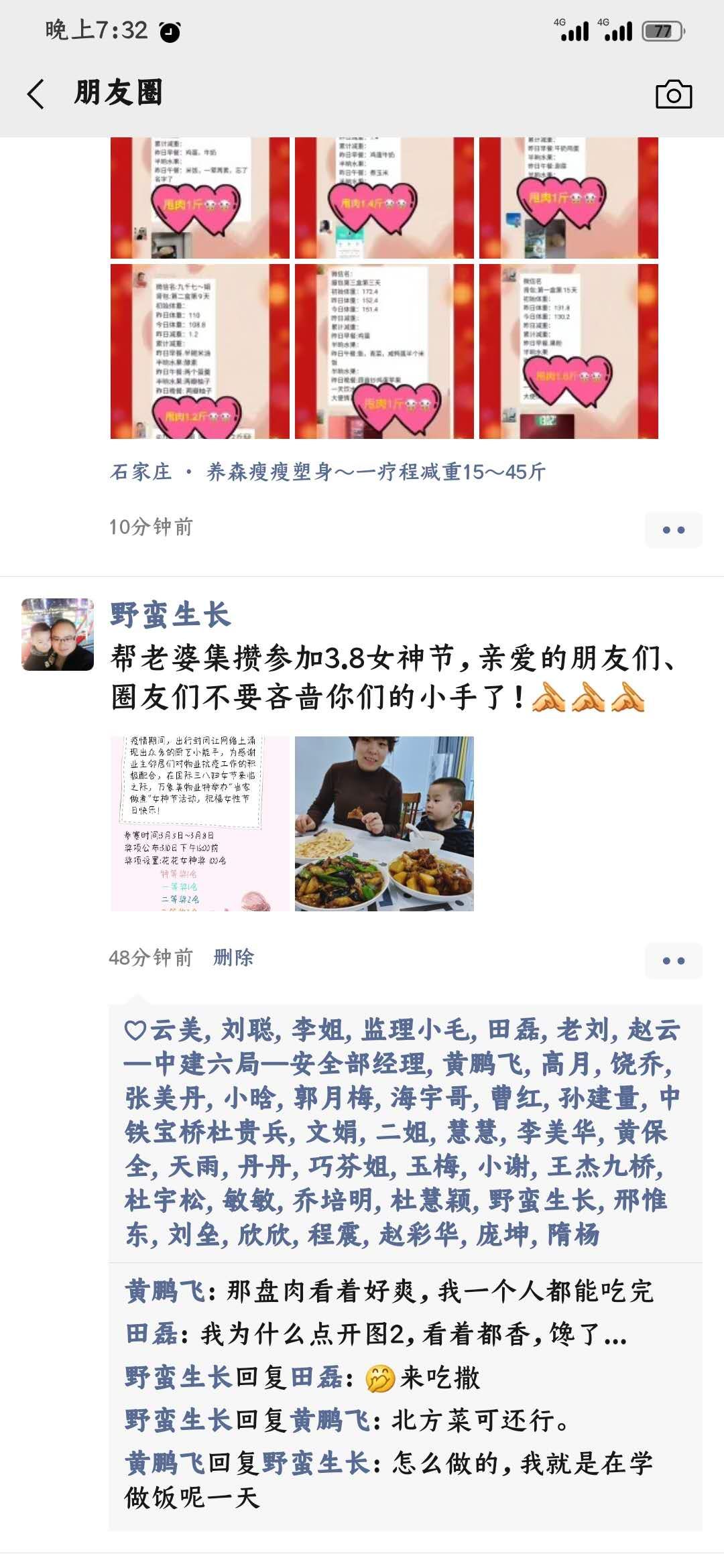724x1568 pixels.
Task: View the 女神节 activity poster image
Action: 200,824
